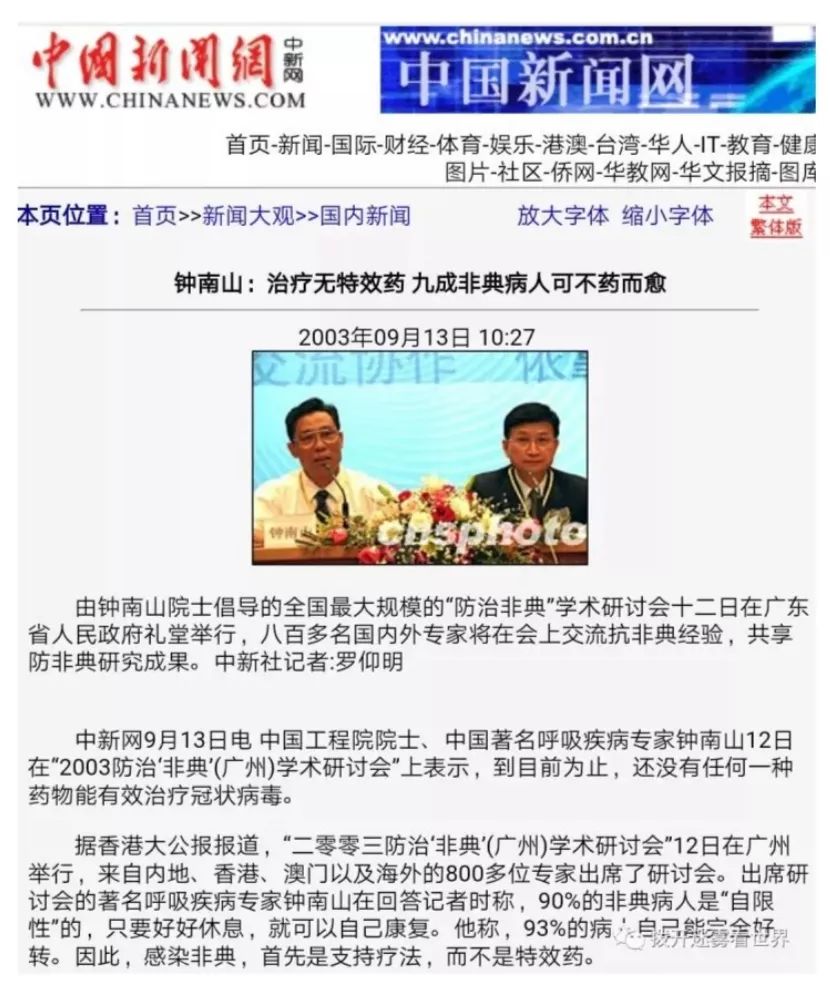Image resolution: width=830 pixels, height=982 pixels.
Task: Open 国内新闻 in the breadcrumb
Action: tap(365, 216)
